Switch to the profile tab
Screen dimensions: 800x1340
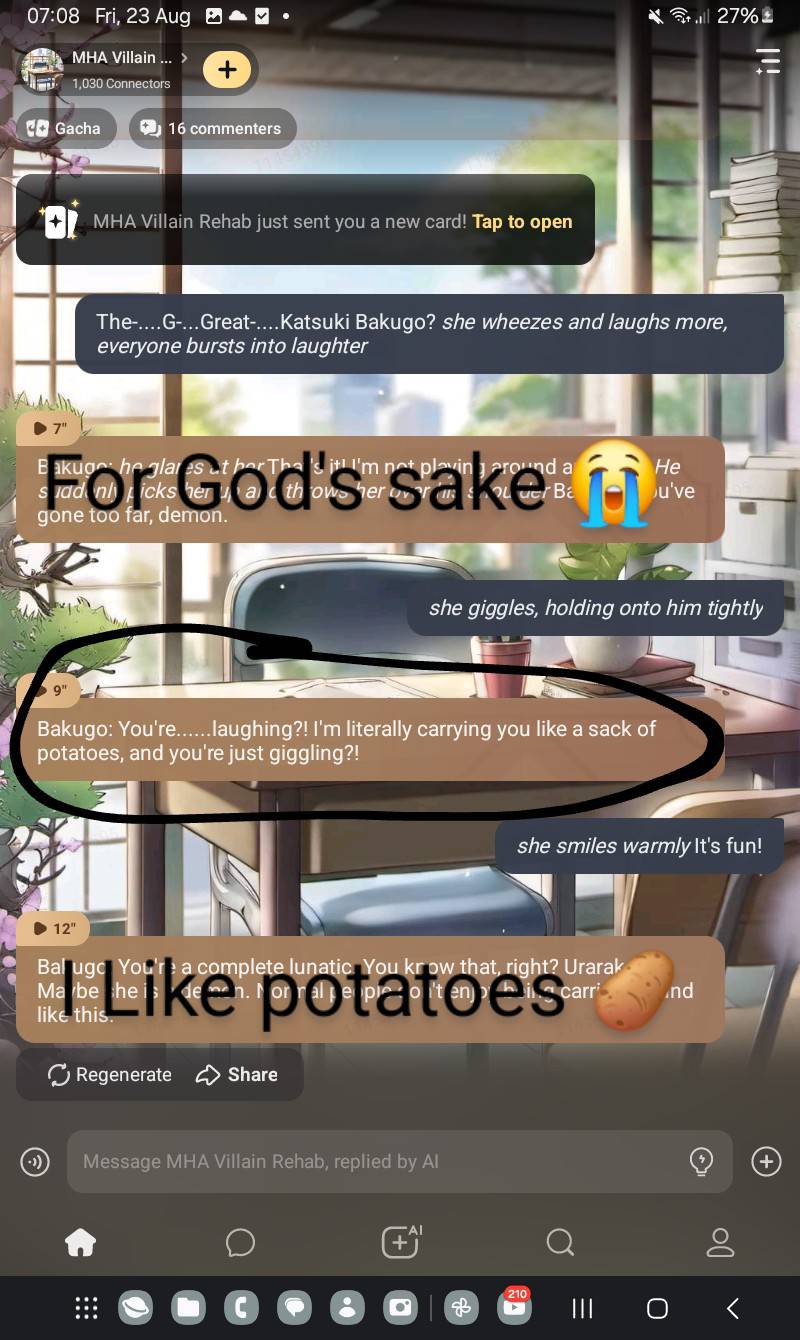[720, 1243]
